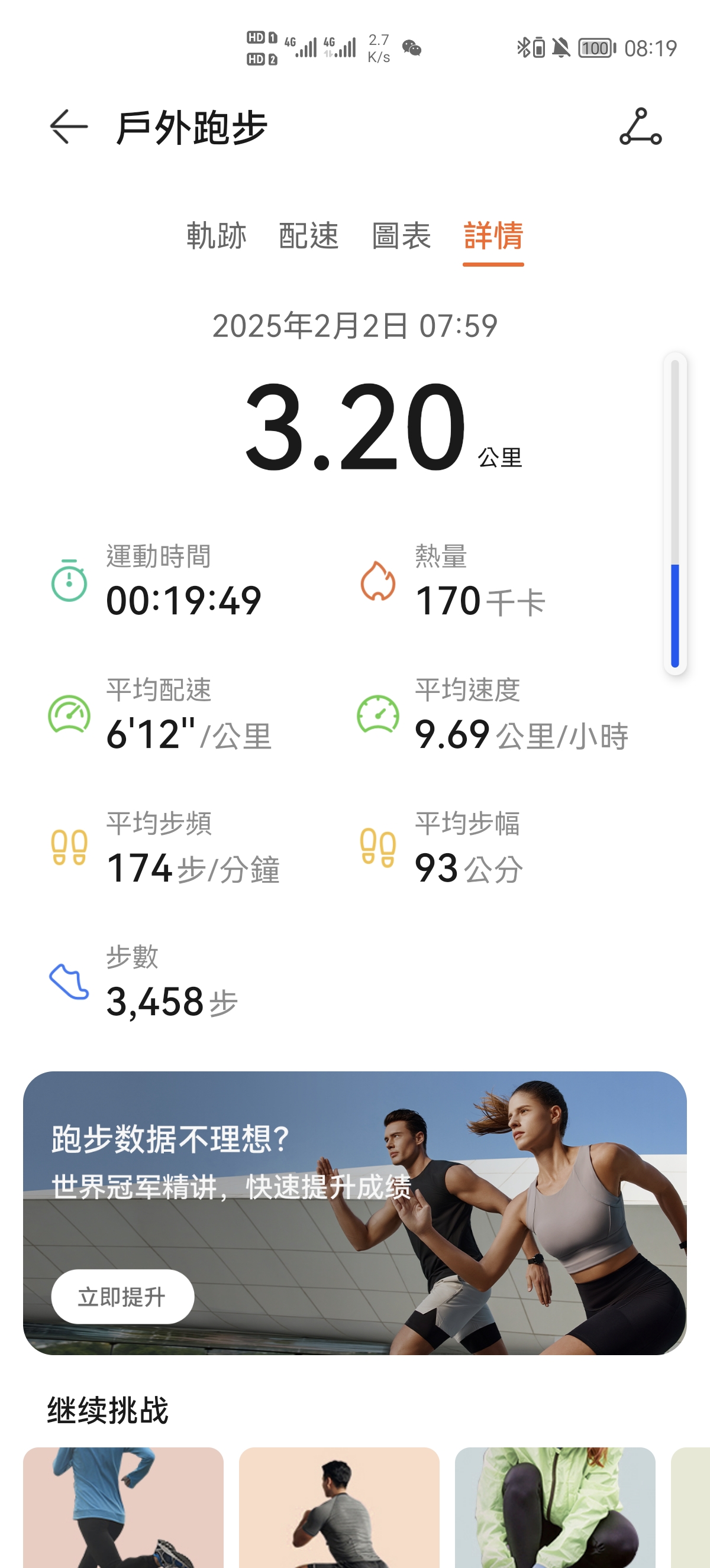Switch to the 配速 tab
The image size is (710, 1568).
(x=309, y=236)
